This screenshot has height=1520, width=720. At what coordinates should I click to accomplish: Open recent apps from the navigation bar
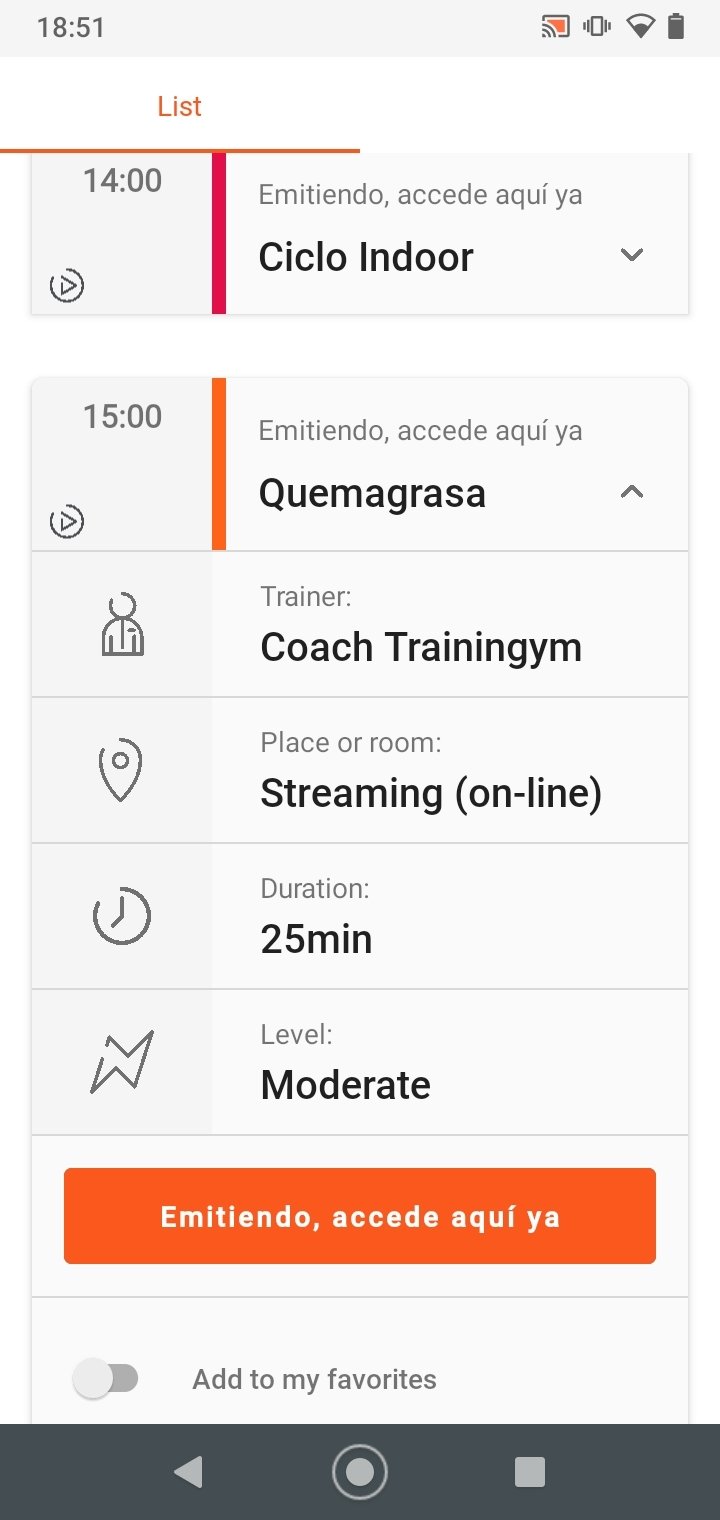[x=530, y=1472]
